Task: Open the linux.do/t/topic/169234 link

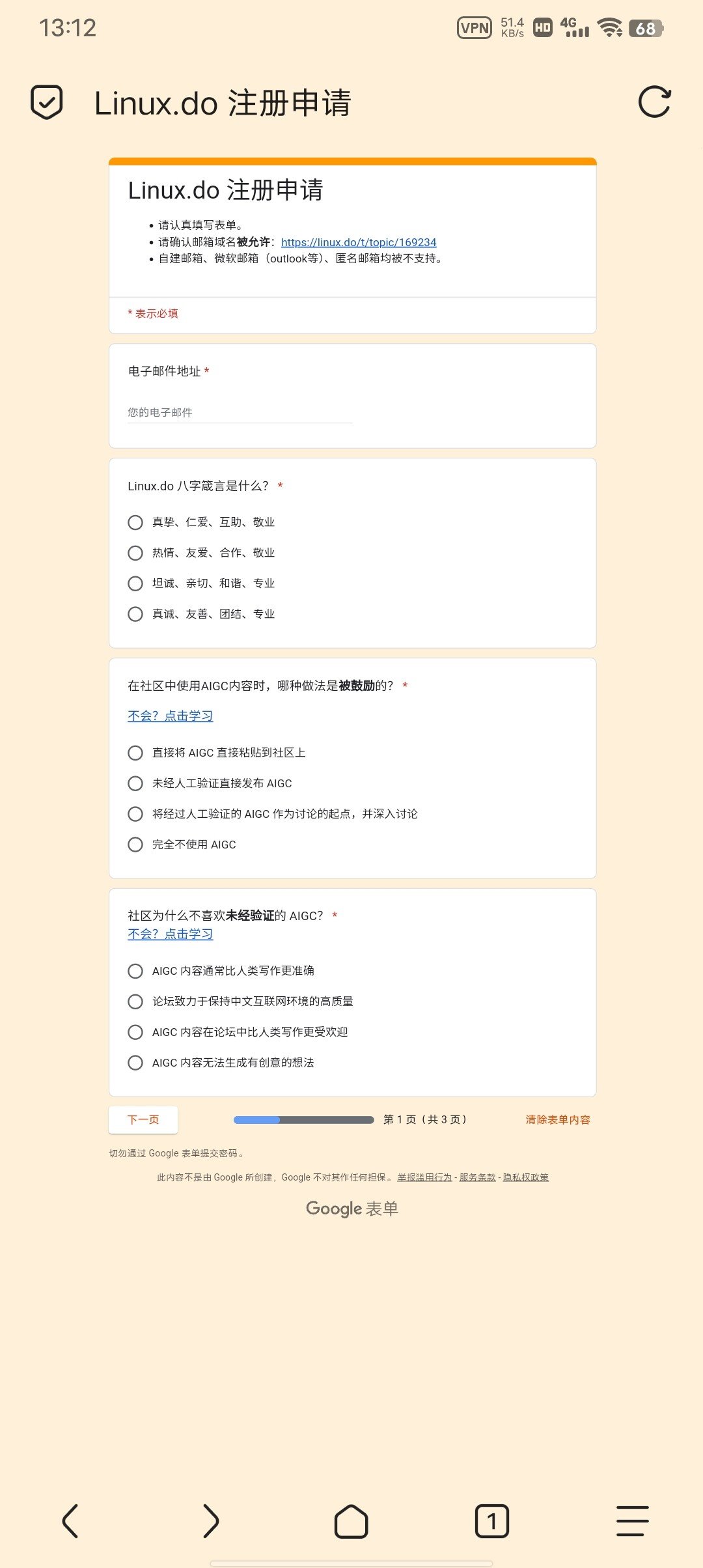Action: tap(359, 242)
